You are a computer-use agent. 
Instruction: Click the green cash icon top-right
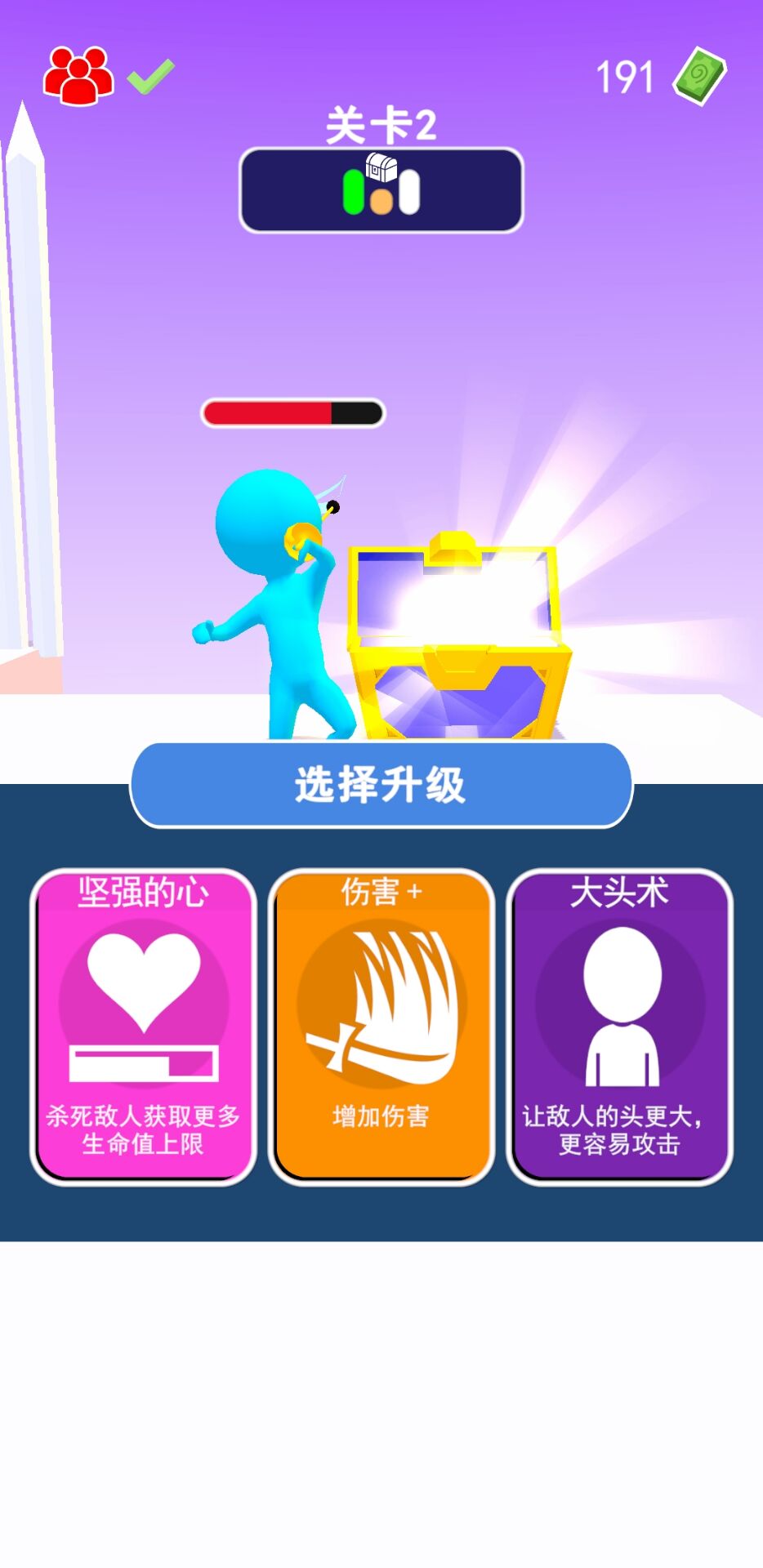point(698,78)
